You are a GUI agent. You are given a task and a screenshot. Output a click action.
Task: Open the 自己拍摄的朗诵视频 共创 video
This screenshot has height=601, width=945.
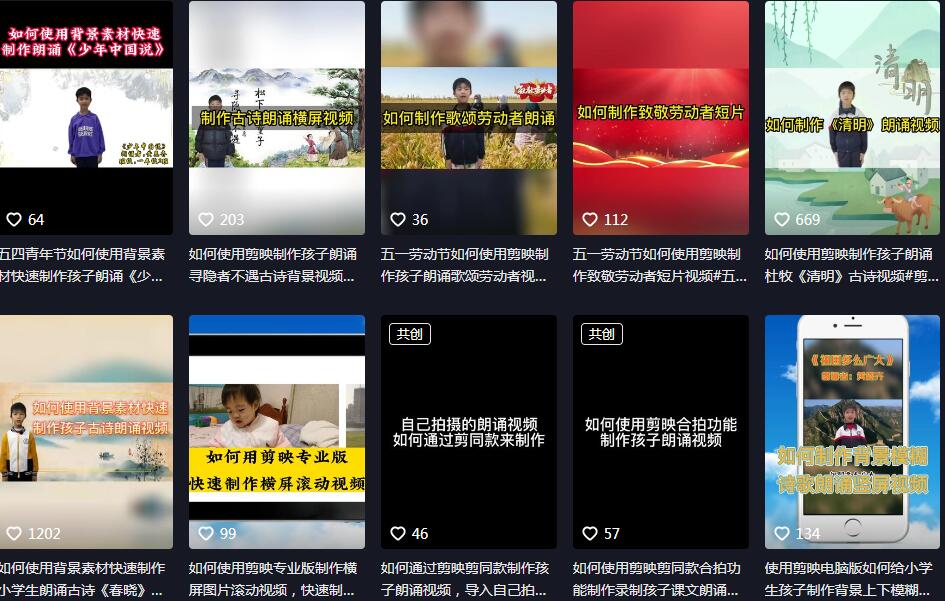tap(468, 432)
